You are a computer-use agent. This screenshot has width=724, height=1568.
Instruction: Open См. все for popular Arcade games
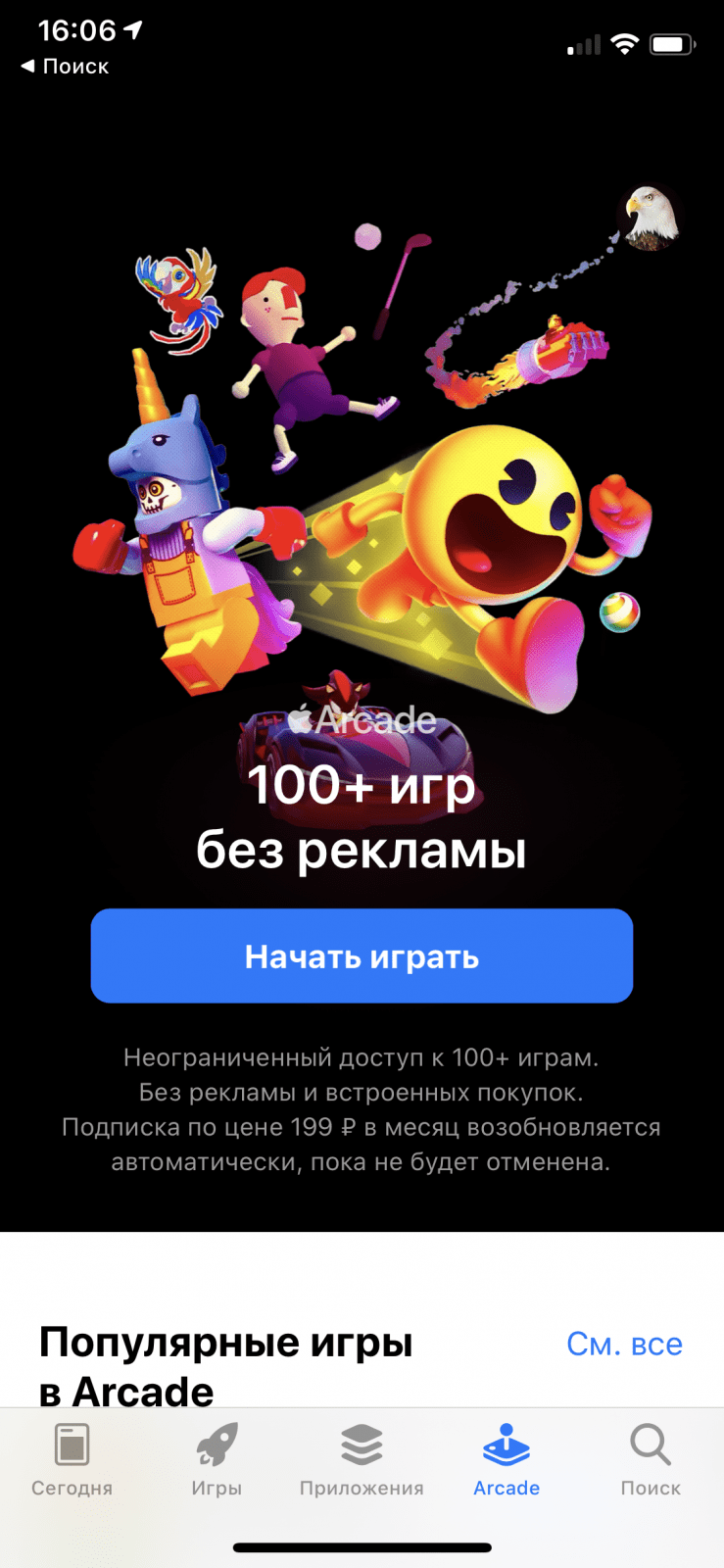point(624,1344)
